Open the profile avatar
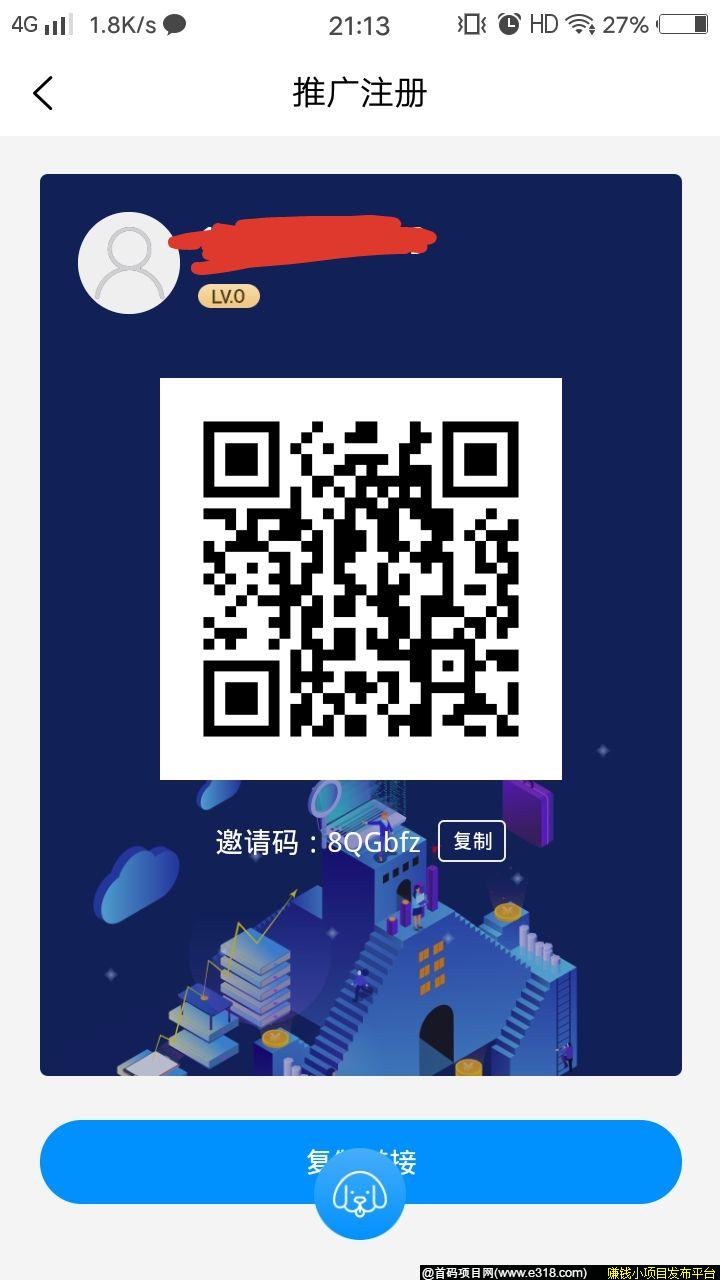Screen dimensions: 720x1280 (x=129, y=263)
